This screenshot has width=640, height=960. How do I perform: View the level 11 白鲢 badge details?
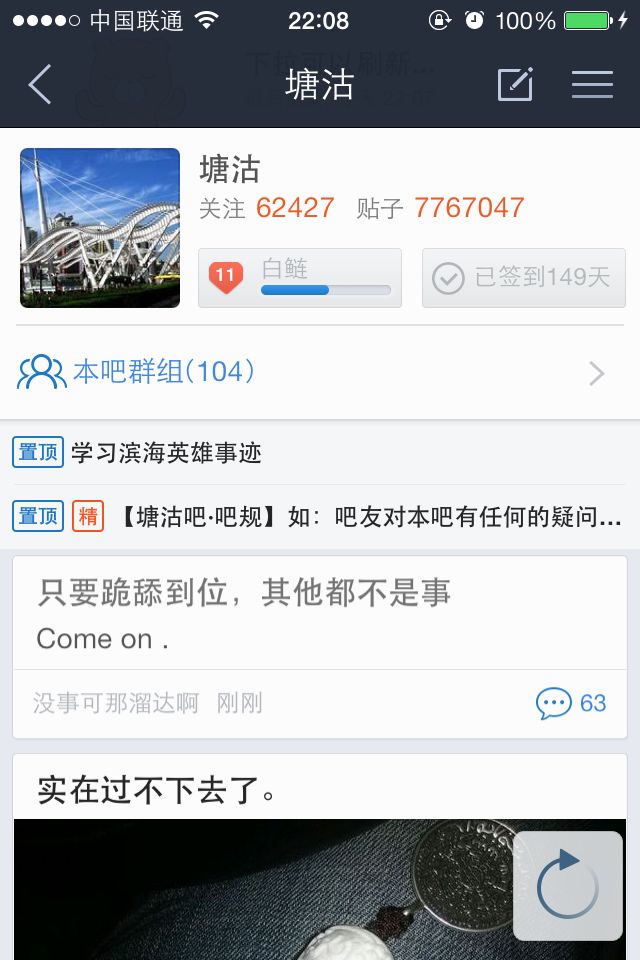(x=300, y=277)
